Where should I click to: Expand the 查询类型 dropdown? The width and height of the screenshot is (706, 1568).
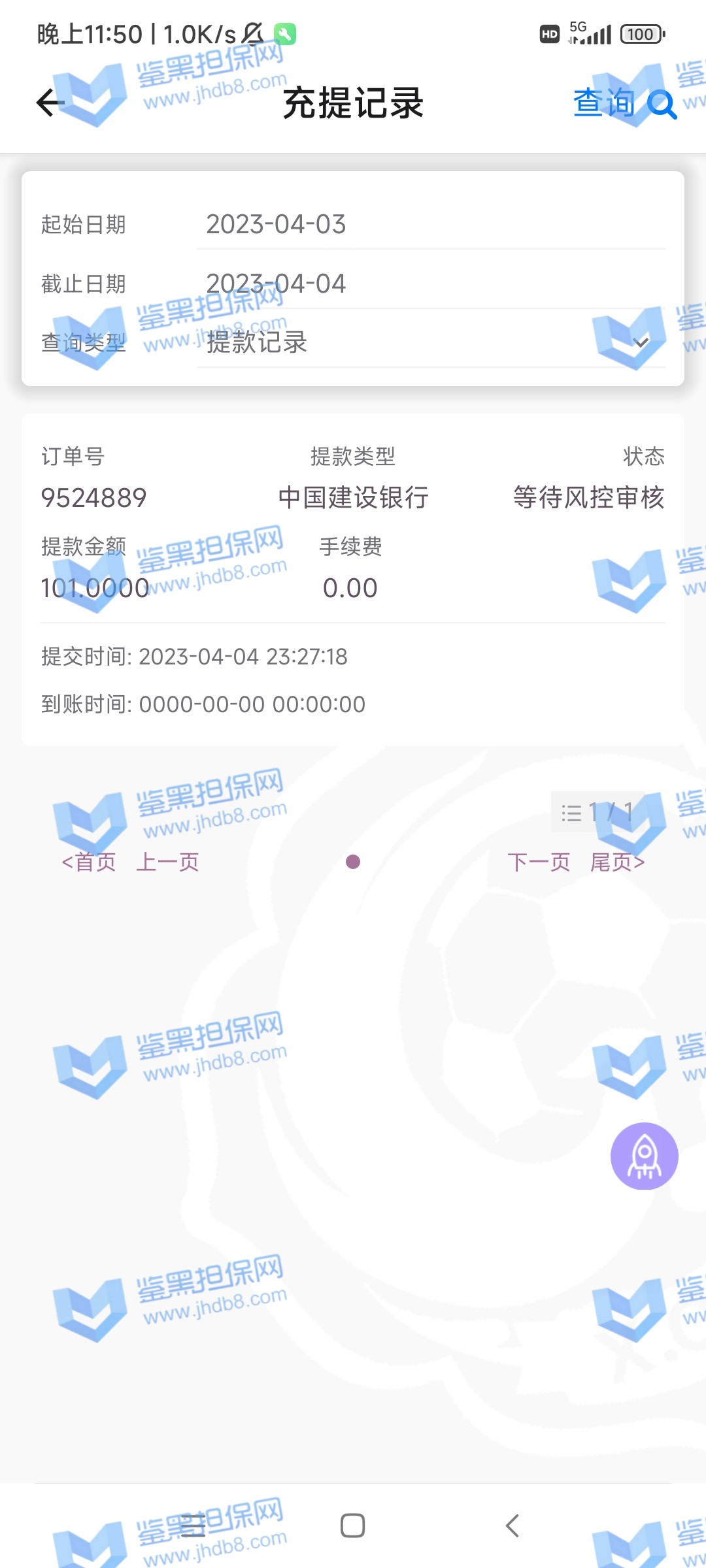(x=430, y=342)
